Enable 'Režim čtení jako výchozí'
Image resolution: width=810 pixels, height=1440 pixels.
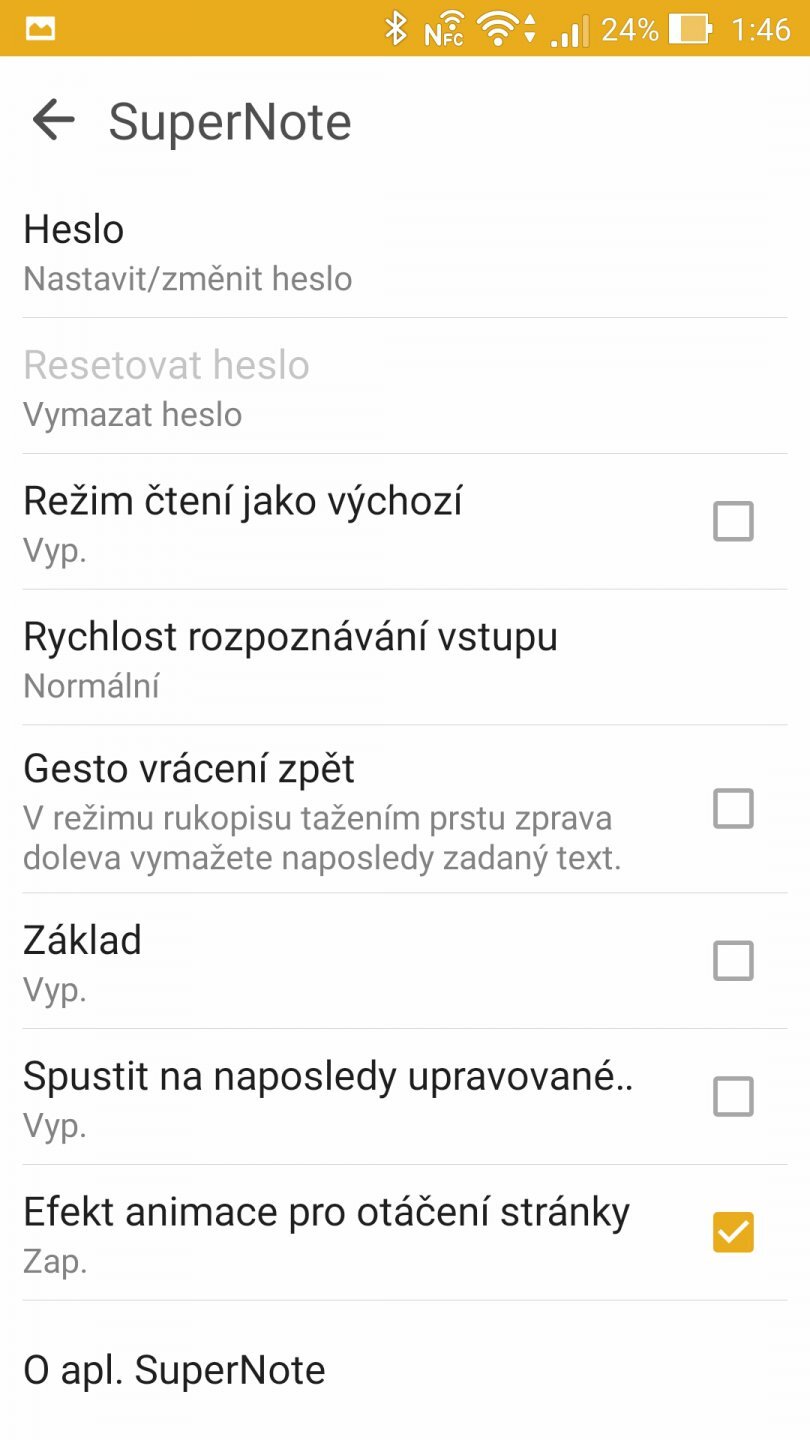pyautogui.click(x=733, y=520)
